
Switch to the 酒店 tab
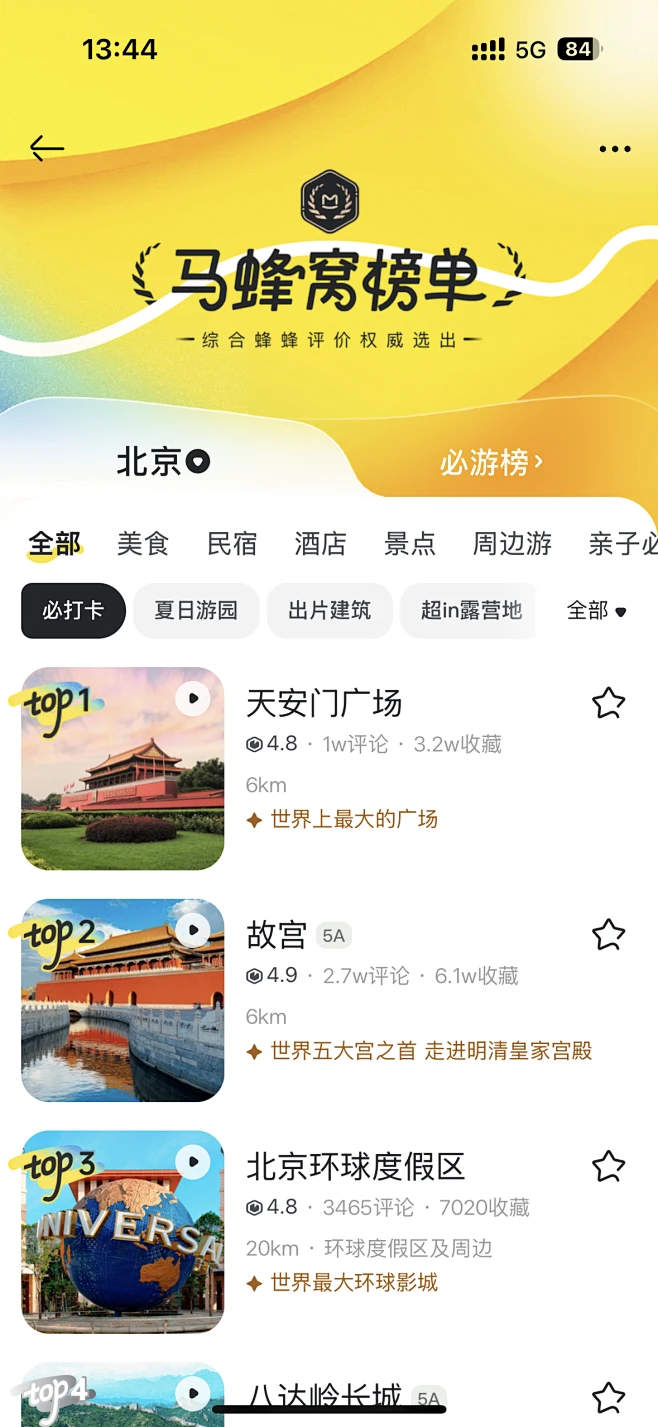[x=320, y=543]
